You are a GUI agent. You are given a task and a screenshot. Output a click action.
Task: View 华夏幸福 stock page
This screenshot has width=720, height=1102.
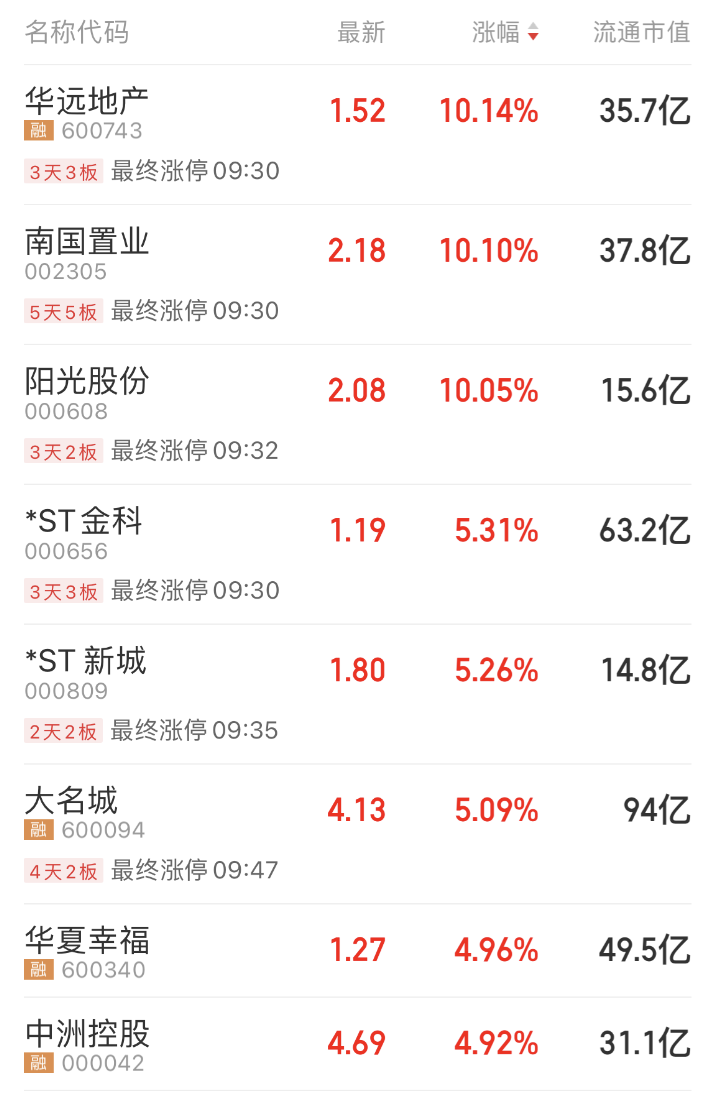tap(87, 940)
